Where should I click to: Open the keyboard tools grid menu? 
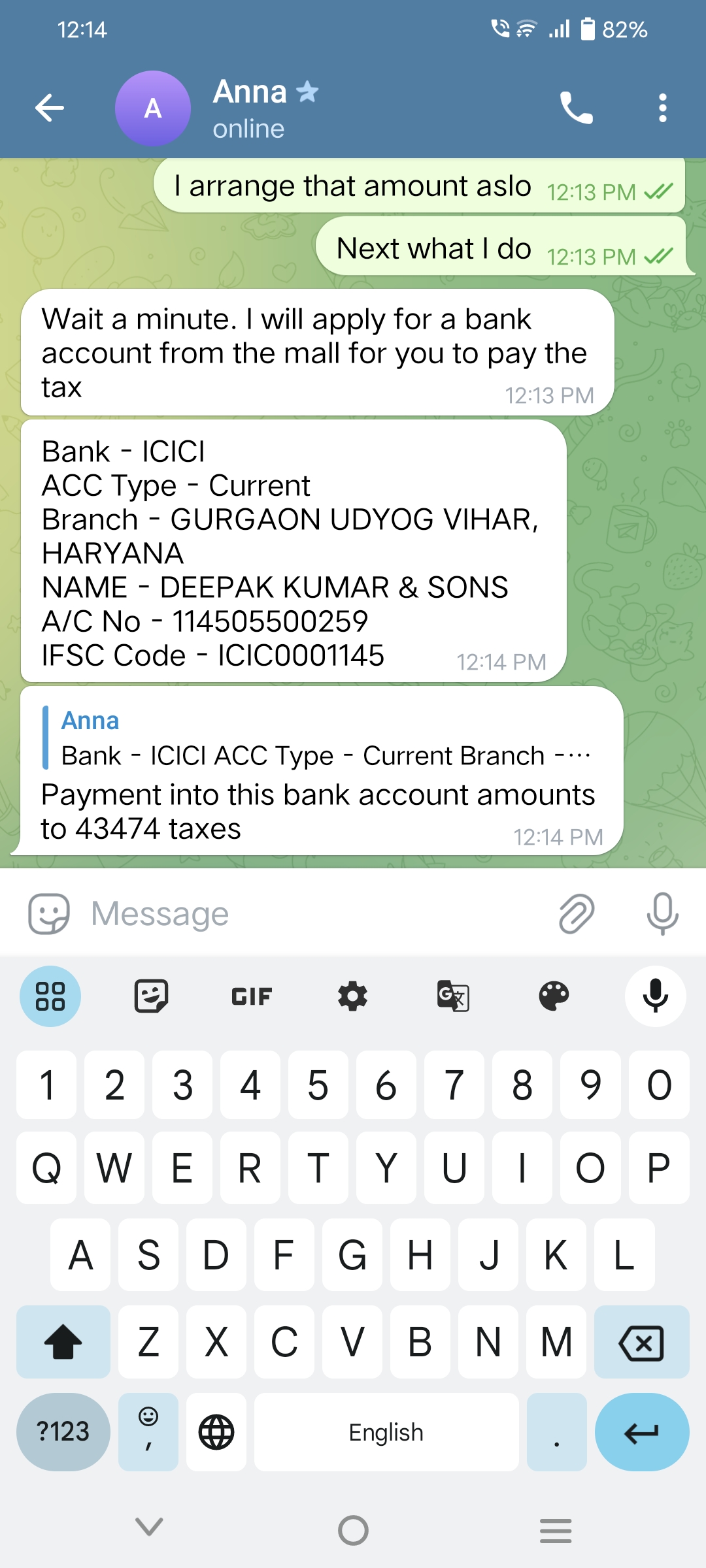[x=50, y=996]
